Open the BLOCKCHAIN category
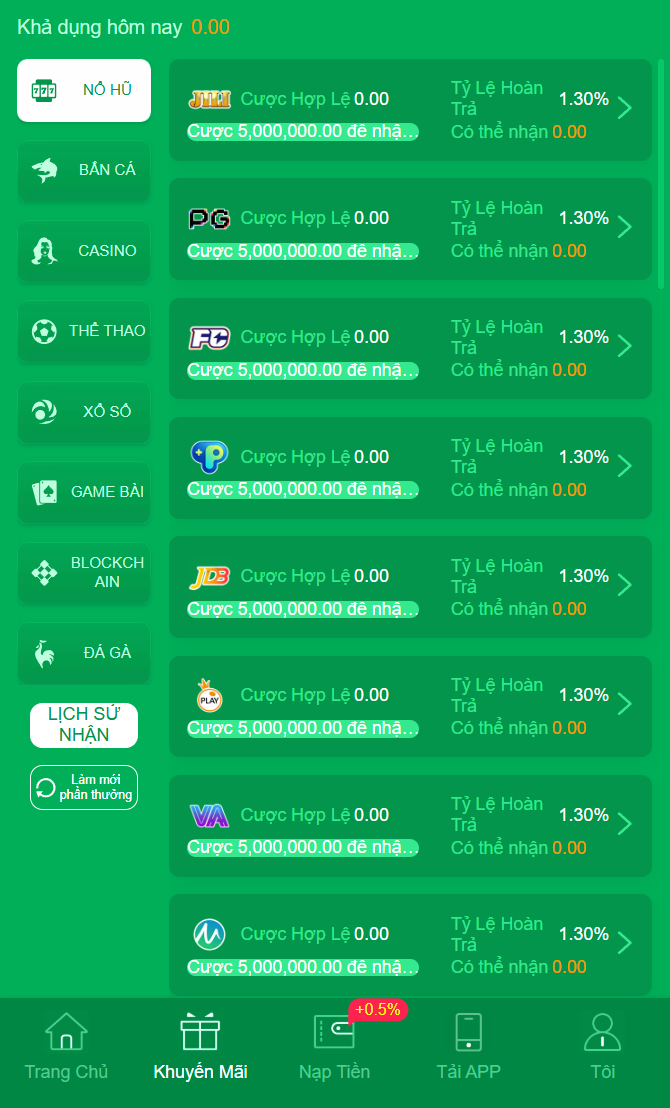The height and width of the screenshot is (1108, 670). pyautogui.click(x=84, y=572)
